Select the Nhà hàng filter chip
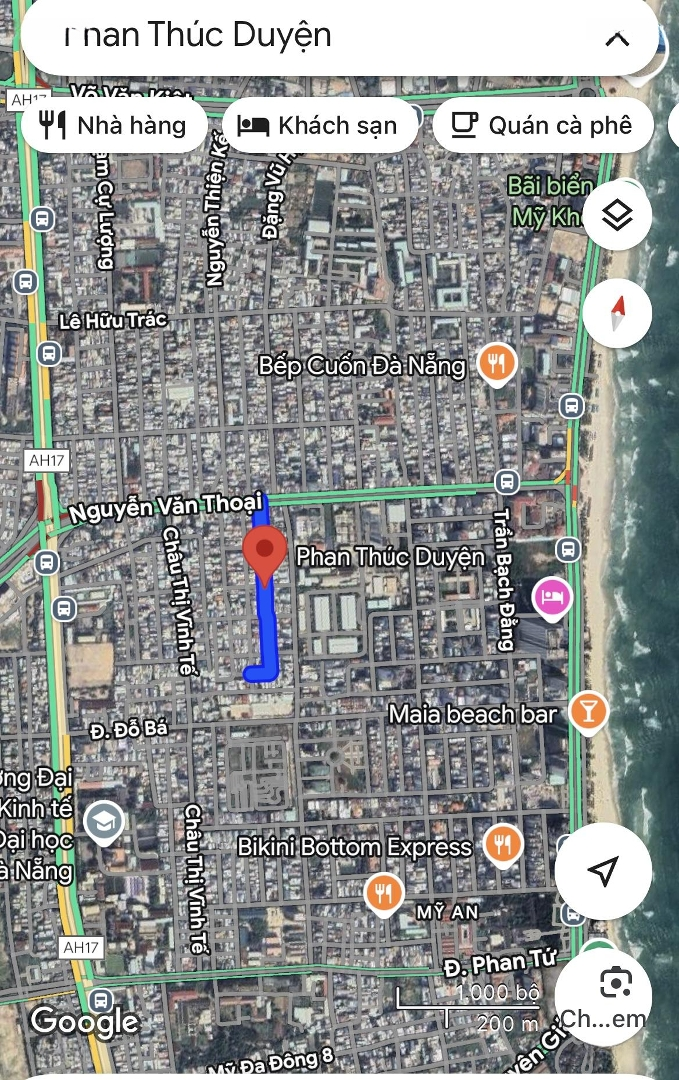The height and width of the screenshot is (1080, 679). [114, 125]
